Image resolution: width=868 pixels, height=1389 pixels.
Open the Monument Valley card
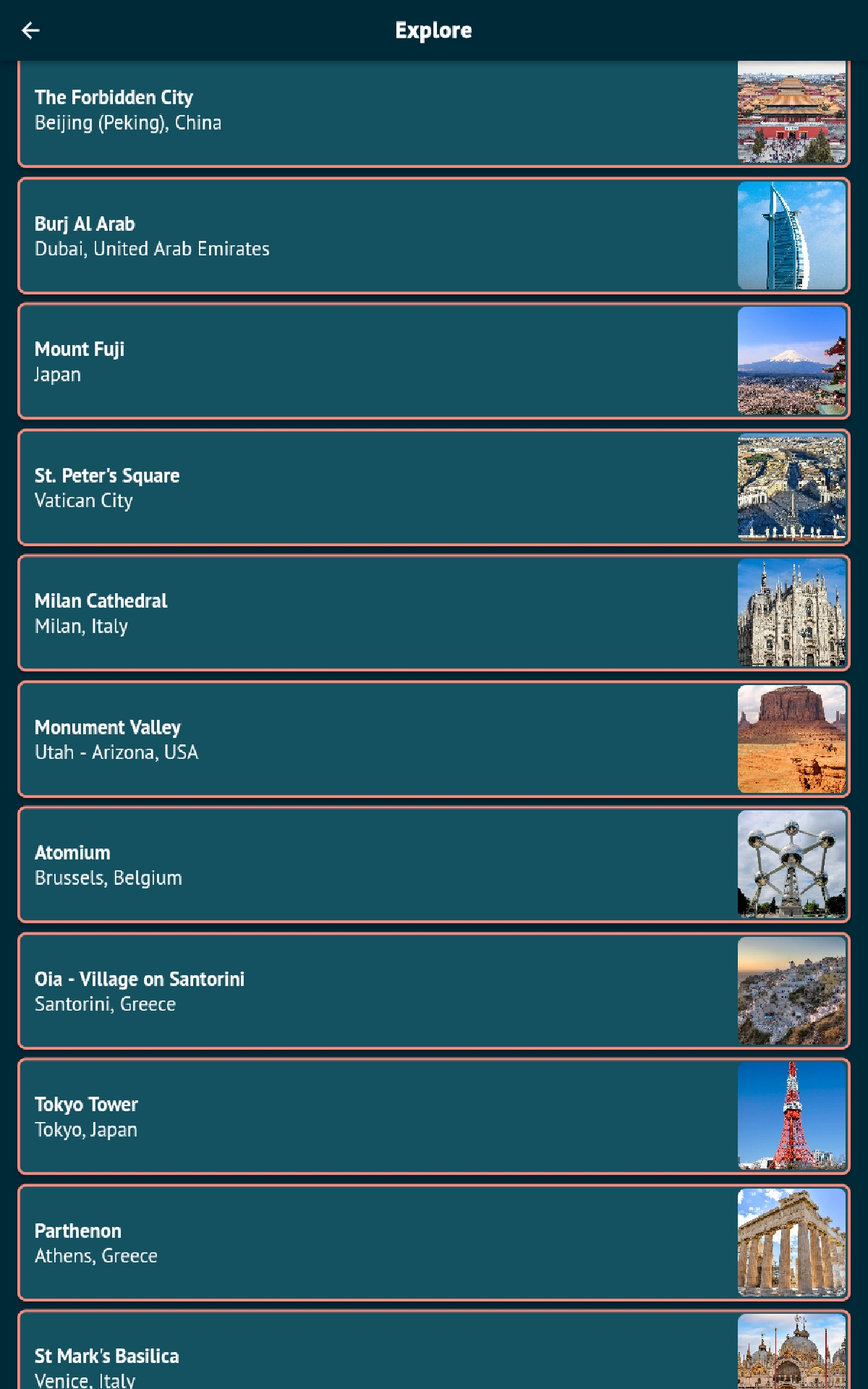tap(434, 739)
